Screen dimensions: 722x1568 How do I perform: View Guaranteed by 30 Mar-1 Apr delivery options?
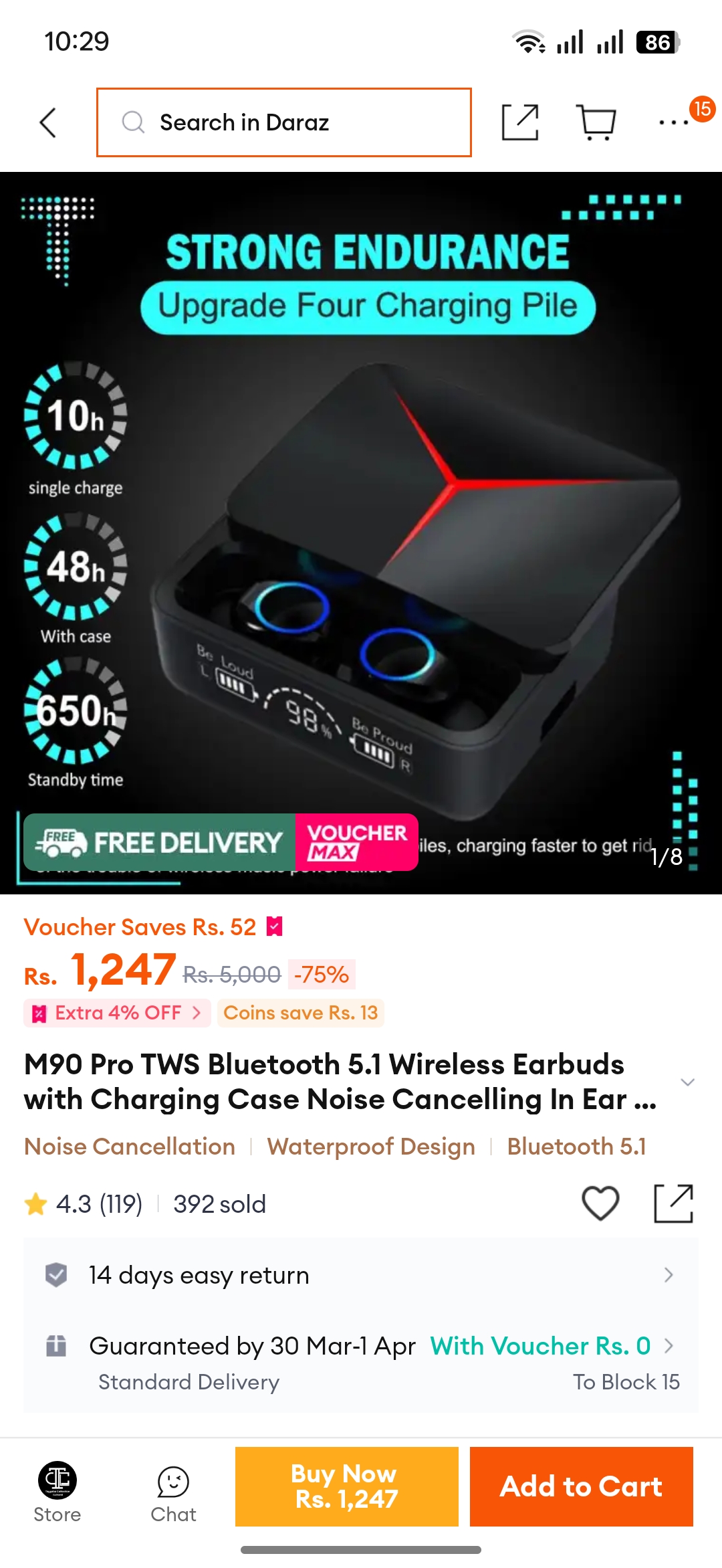tap(361, 1363)
